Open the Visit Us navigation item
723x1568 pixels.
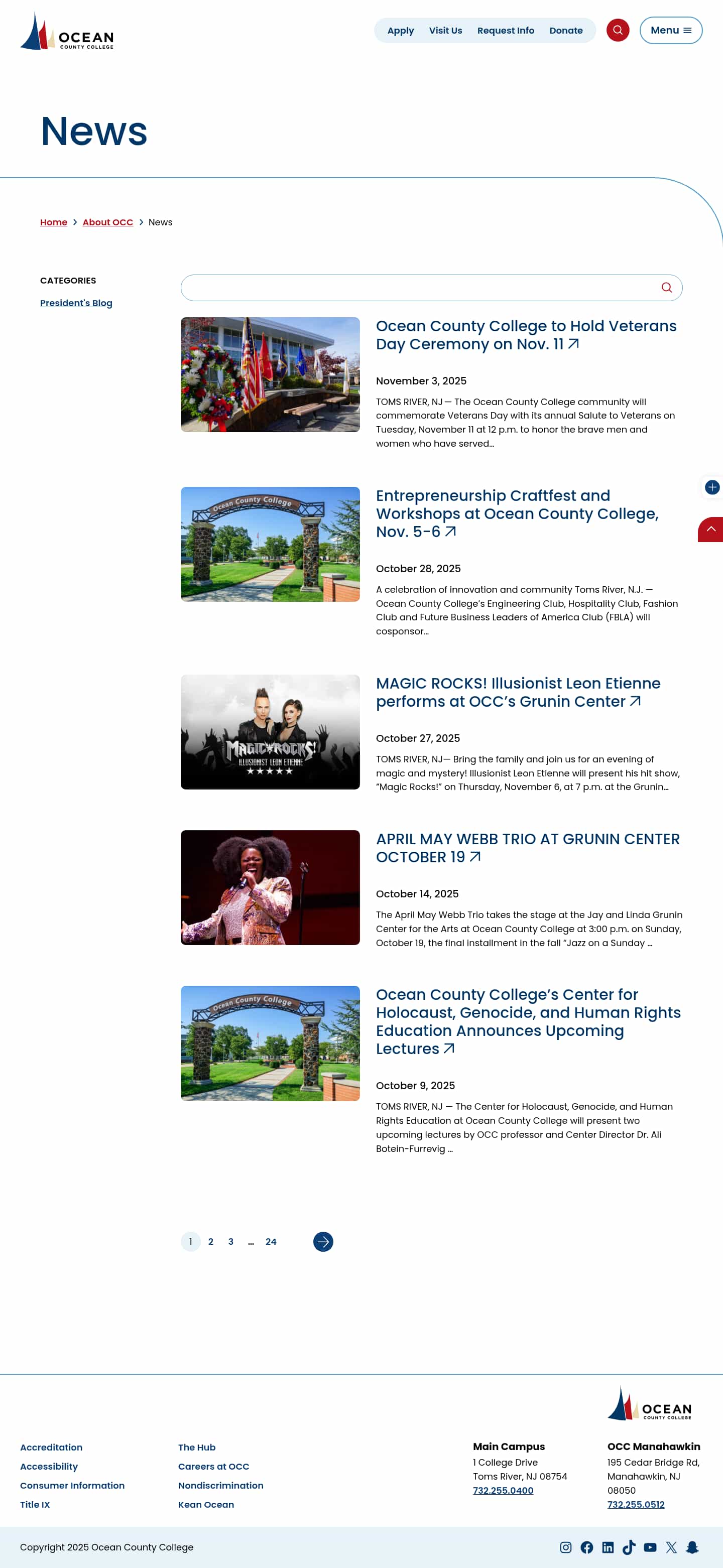pyautogui.click(x=445, y=30)
